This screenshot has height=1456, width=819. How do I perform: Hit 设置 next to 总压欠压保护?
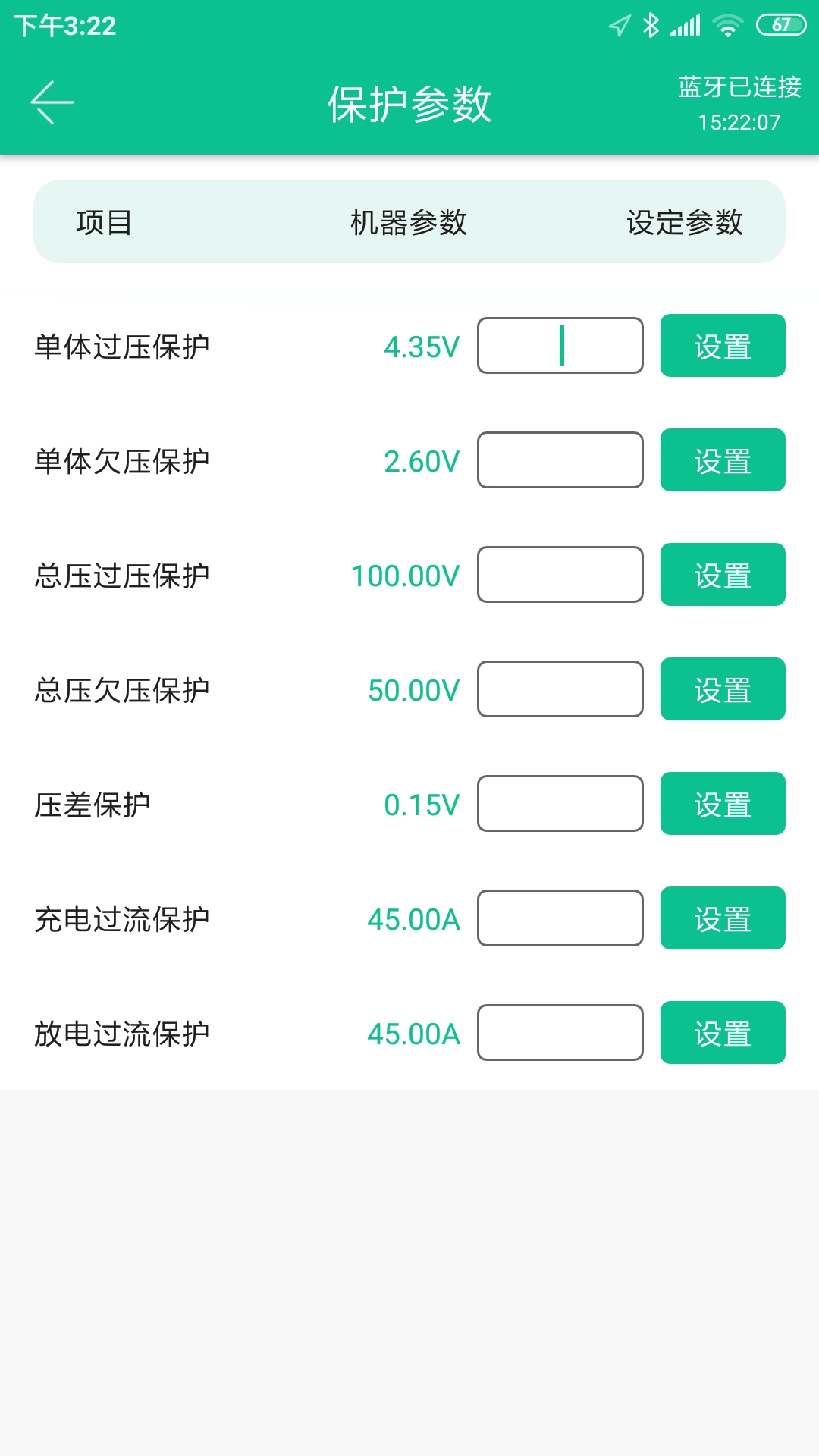click(x=723, y=689)
